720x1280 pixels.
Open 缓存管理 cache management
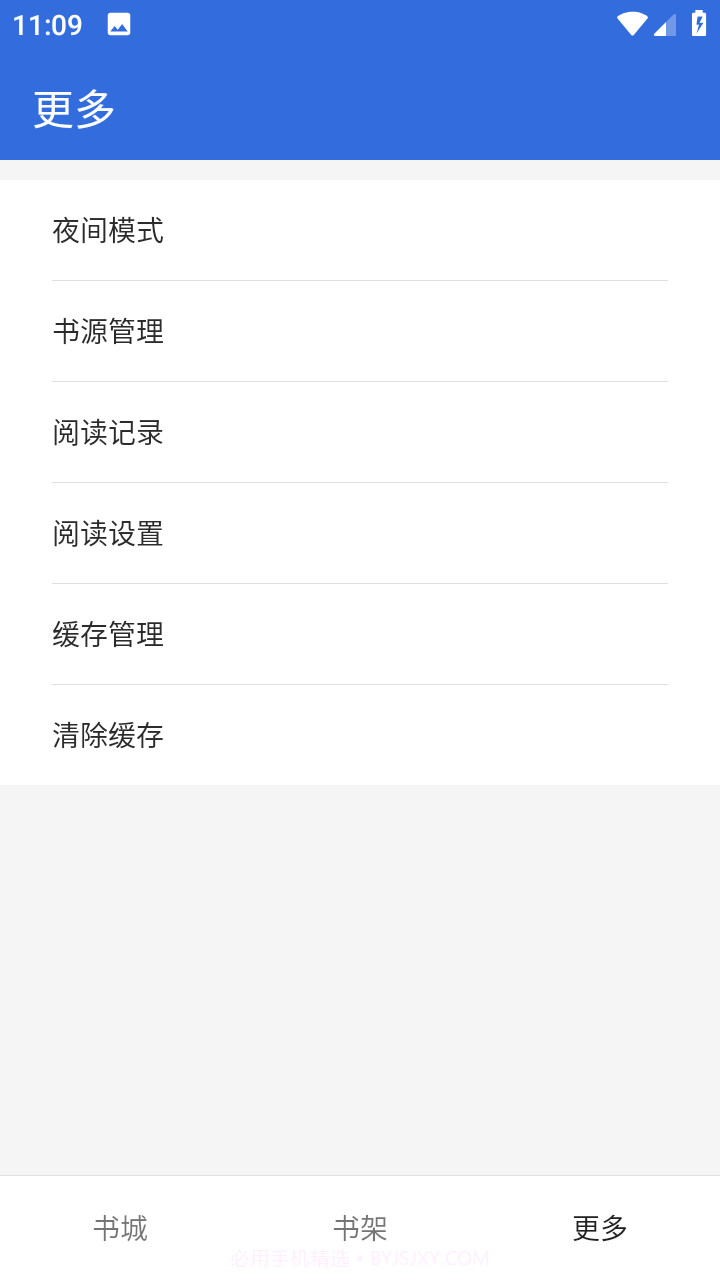(x=110, y=634)
